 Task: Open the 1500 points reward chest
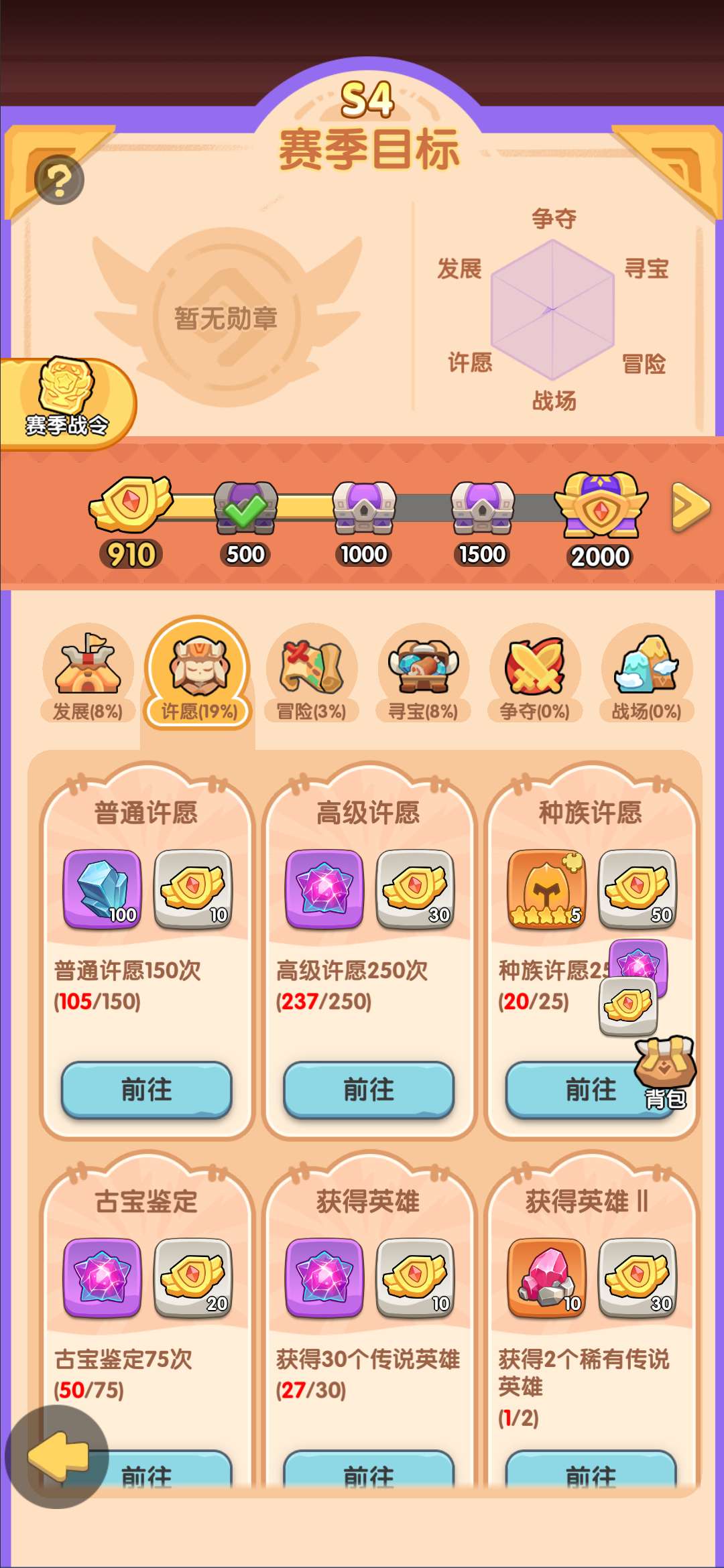[482, 509]
